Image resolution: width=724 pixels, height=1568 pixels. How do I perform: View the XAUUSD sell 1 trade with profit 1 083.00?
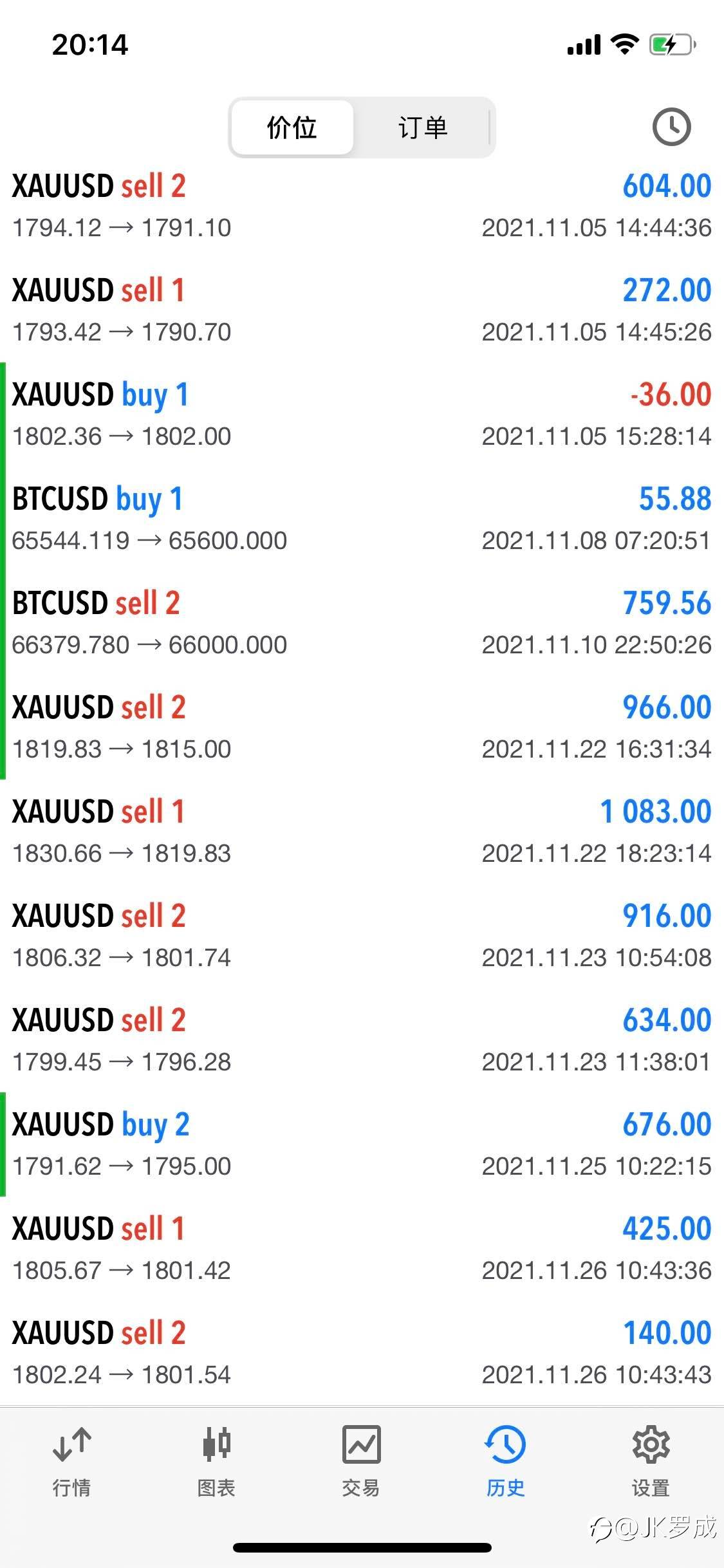[362, 832]
